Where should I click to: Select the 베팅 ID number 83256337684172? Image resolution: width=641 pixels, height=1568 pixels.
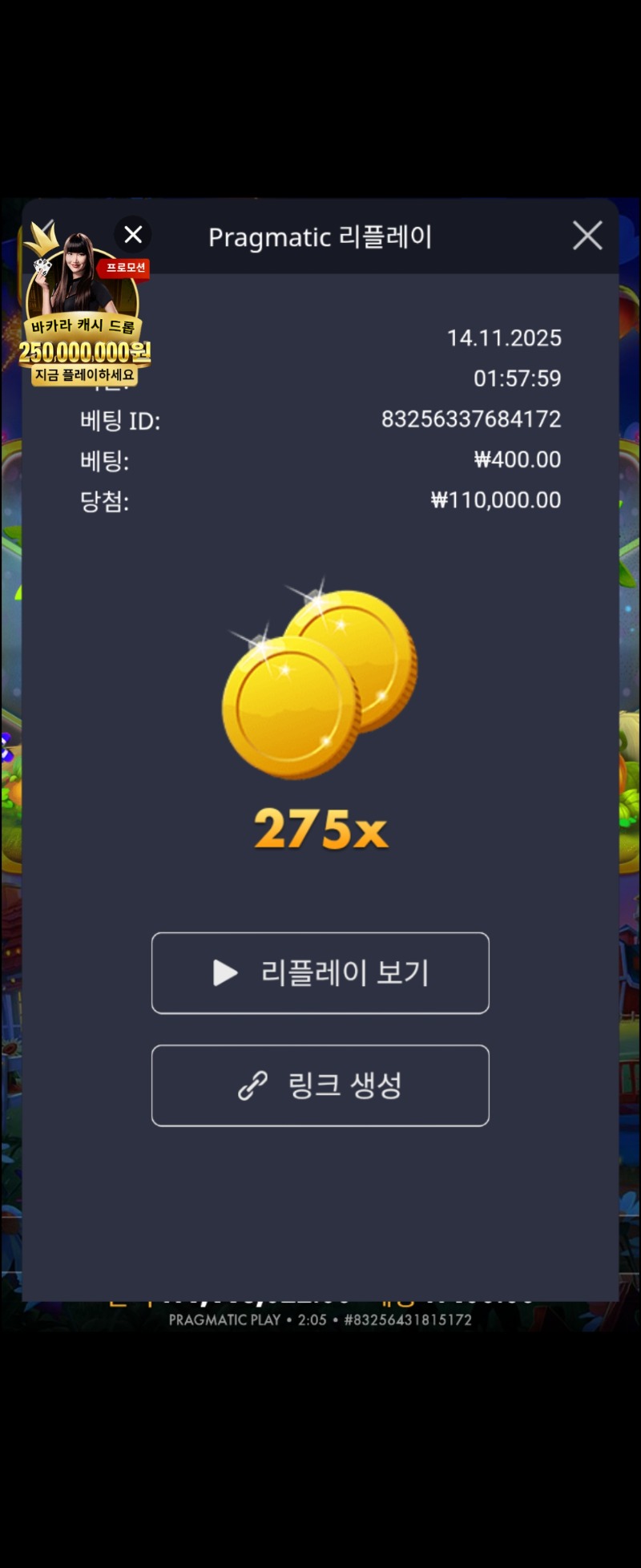pos(470,418)
